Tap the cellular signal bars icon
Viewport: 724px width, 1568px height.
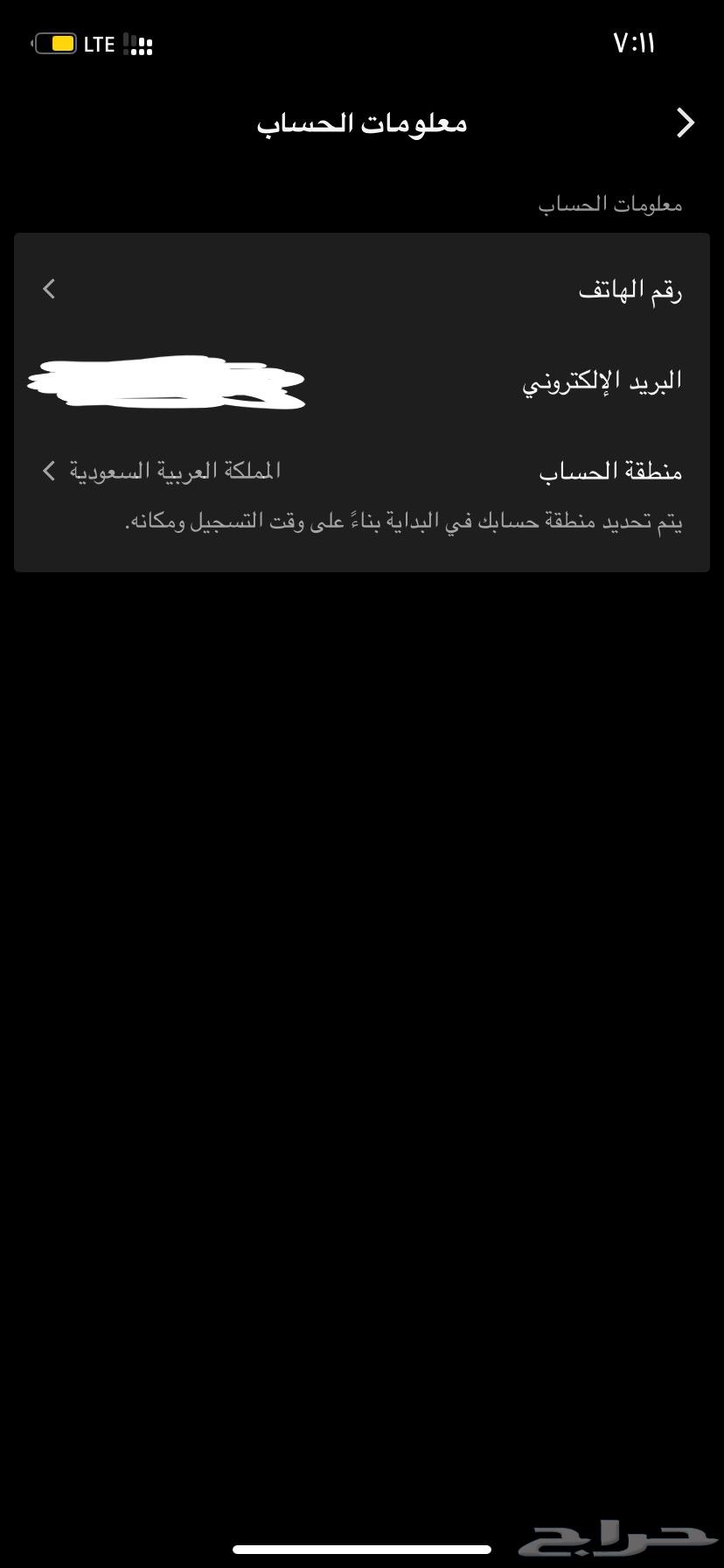140,42
